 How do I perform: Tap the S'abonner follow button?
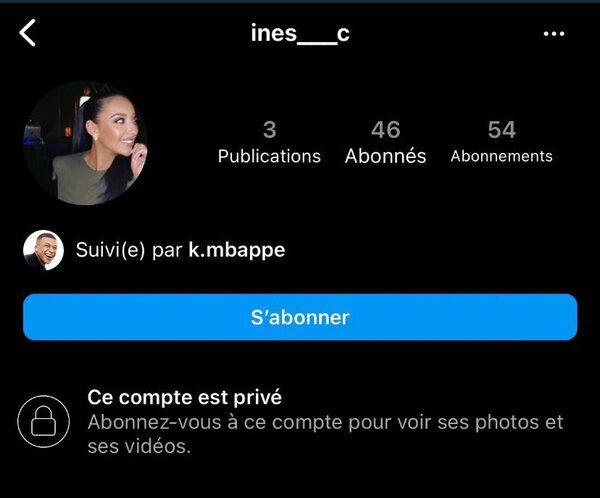300,317
